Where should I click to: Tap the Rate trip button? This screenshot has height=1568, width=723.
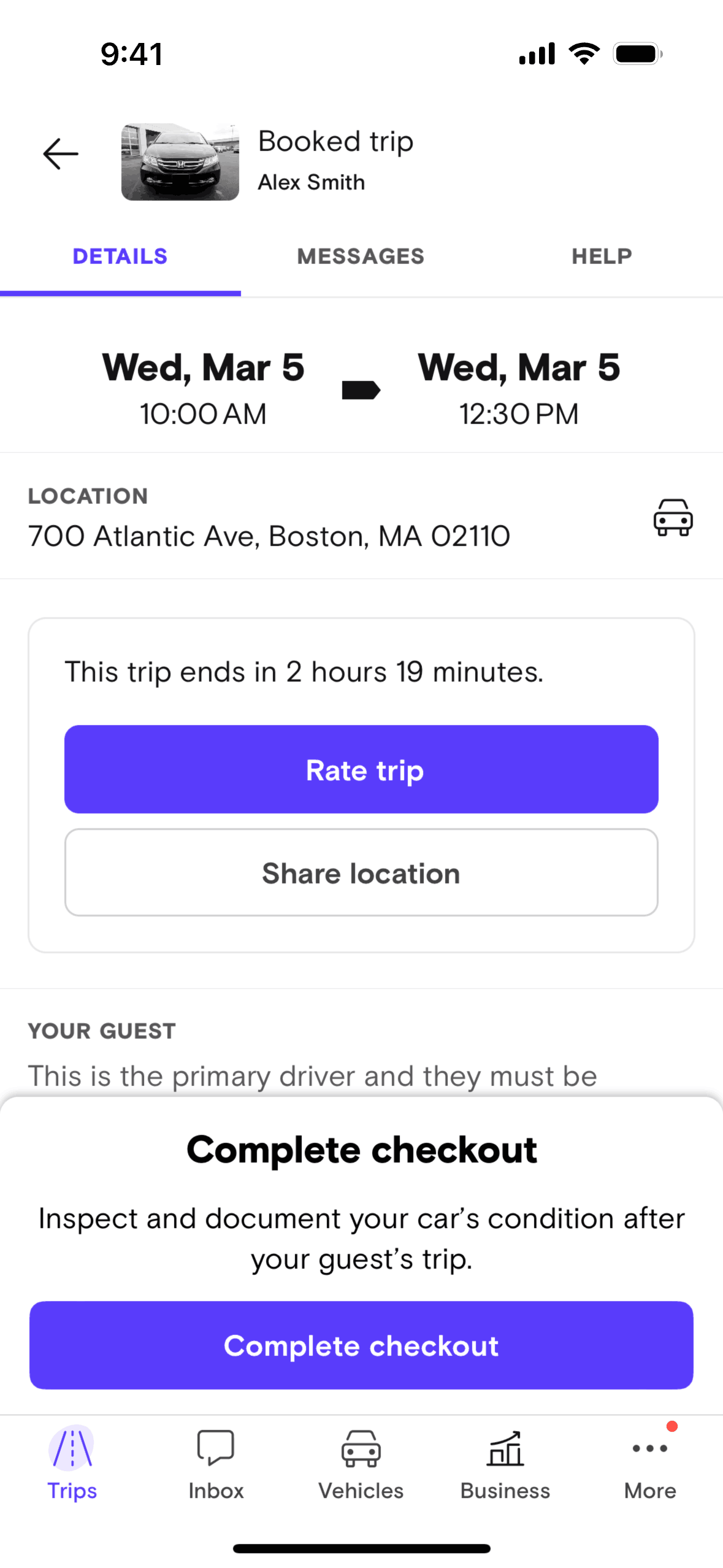(x=361, y=769)
